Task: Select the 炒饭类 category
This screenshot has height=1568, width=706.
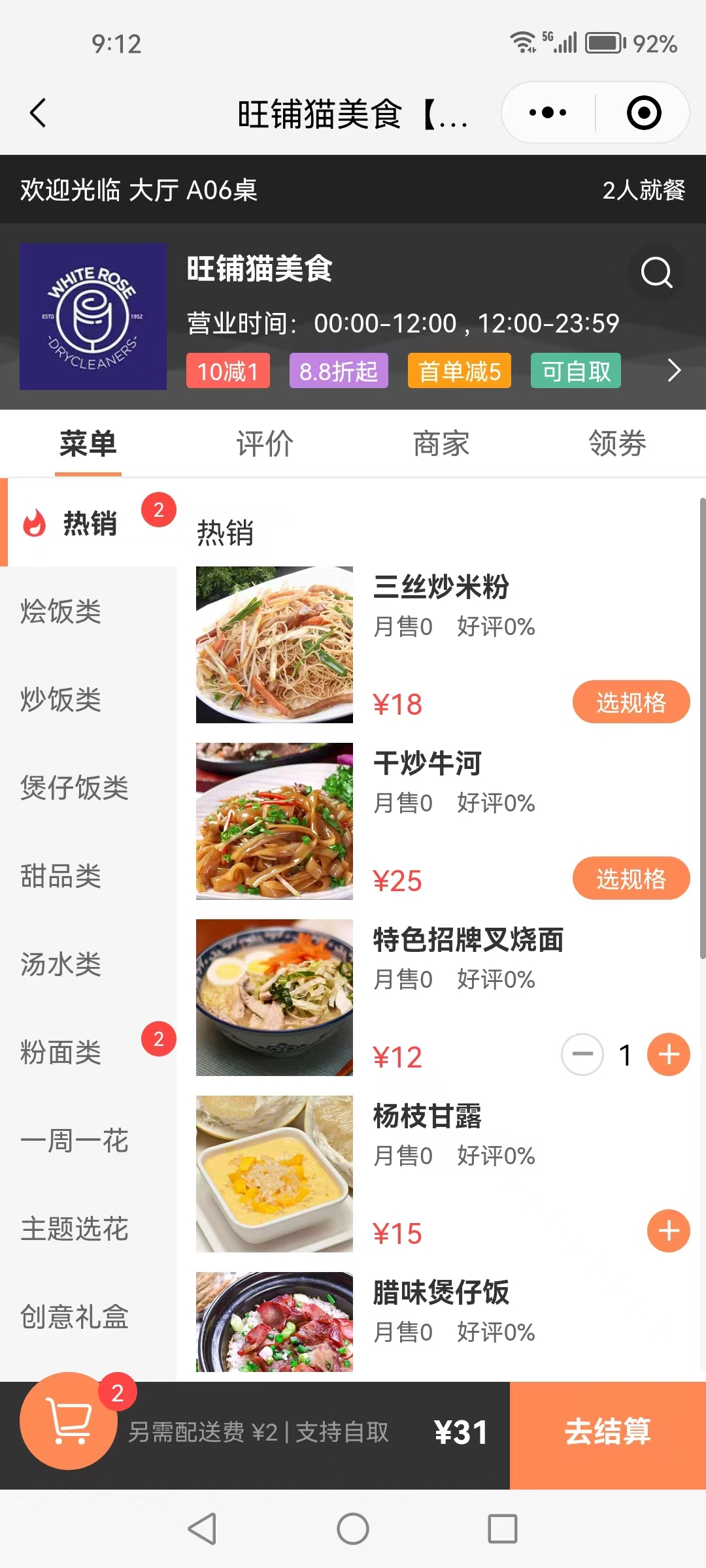Action: pyautogui.click(x=61, y=700)
